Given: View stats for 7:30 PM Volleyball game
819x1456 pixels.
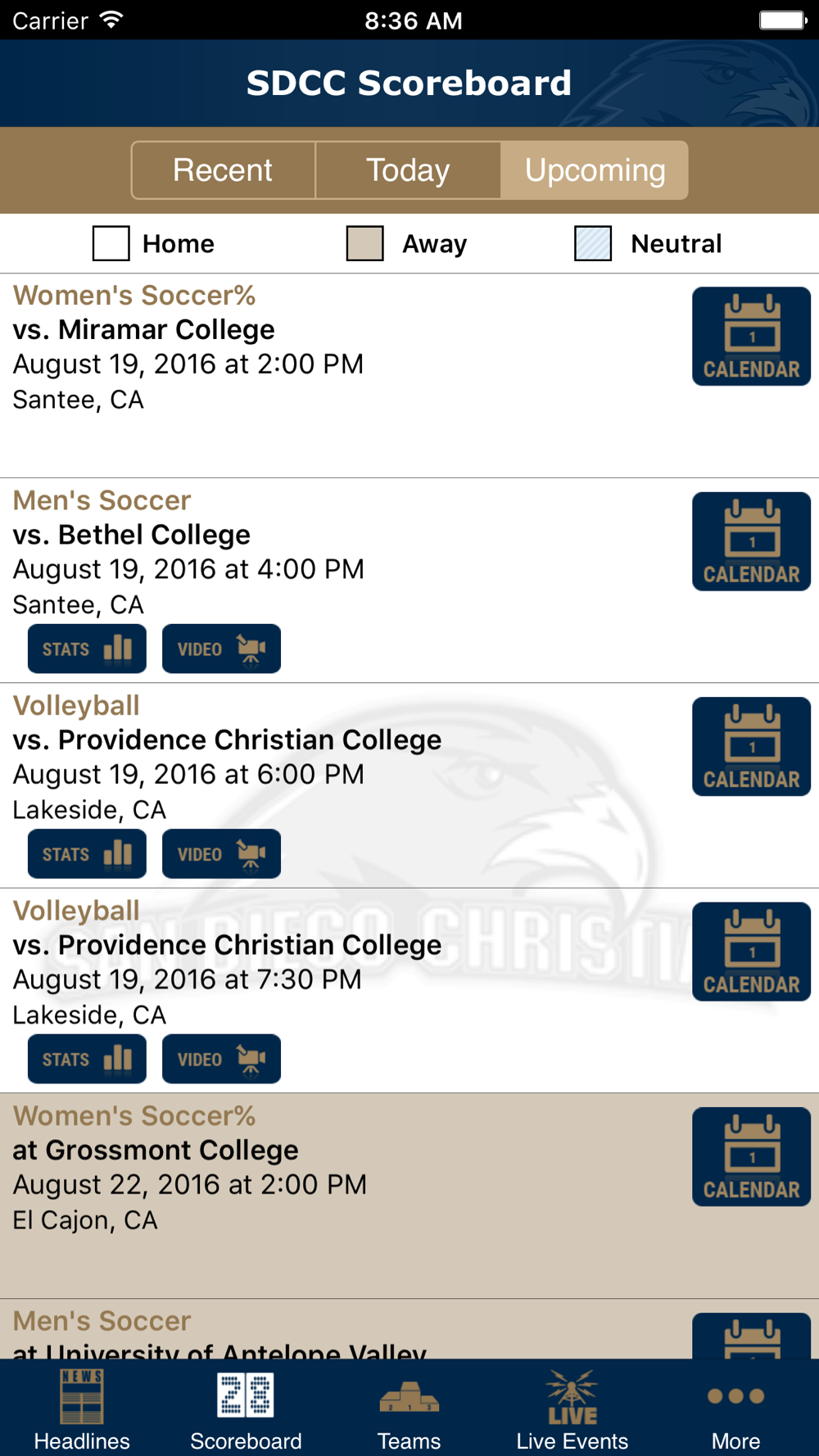Looking at the screenshot, I should 87,1059.
